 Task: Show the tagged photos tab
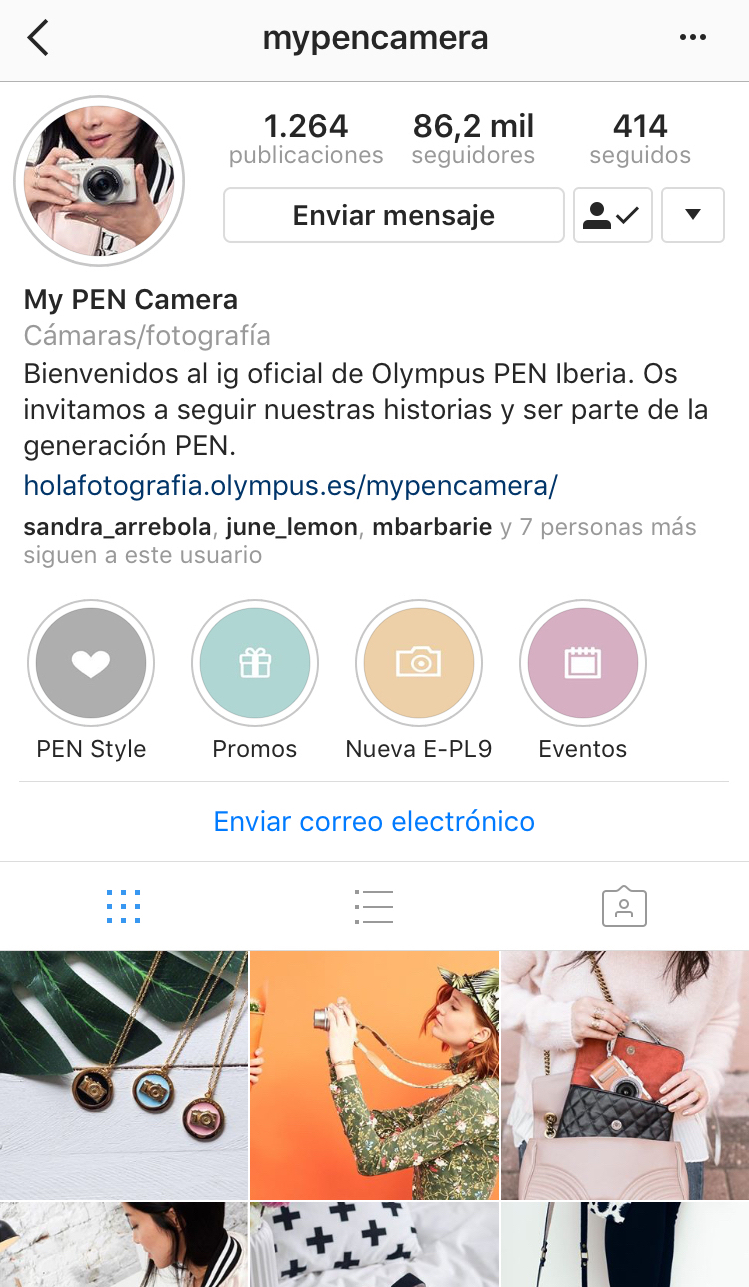pos(624,906)
